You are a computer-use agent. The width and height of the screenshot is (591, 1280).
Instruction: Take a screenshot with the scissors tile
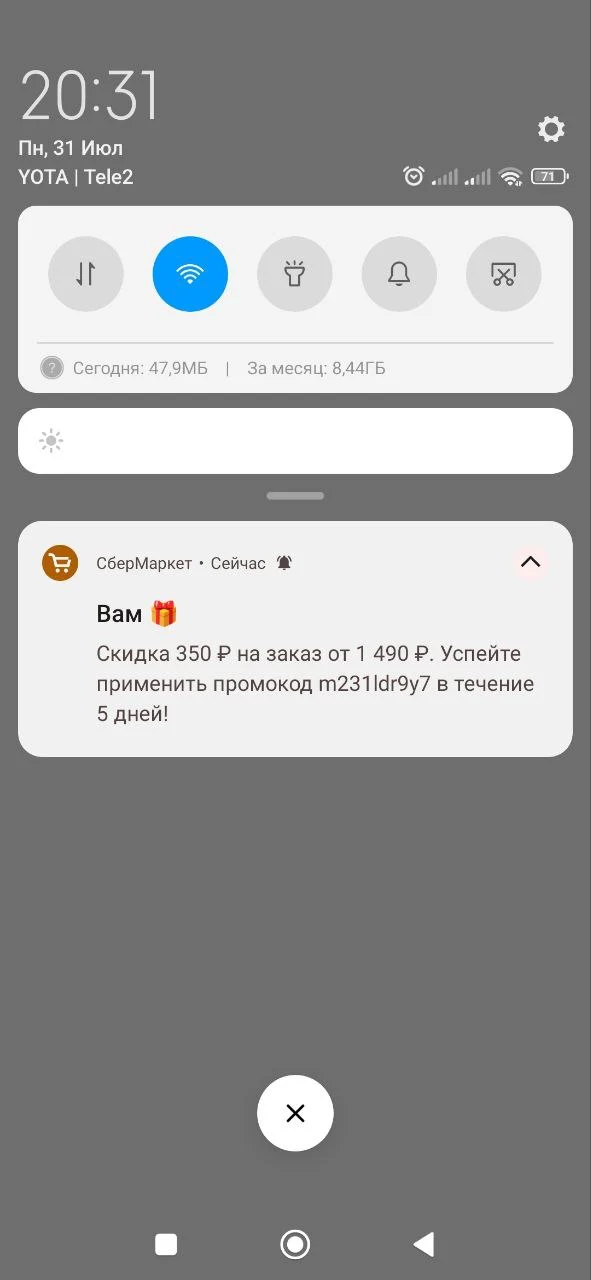(x=504, y=274)
